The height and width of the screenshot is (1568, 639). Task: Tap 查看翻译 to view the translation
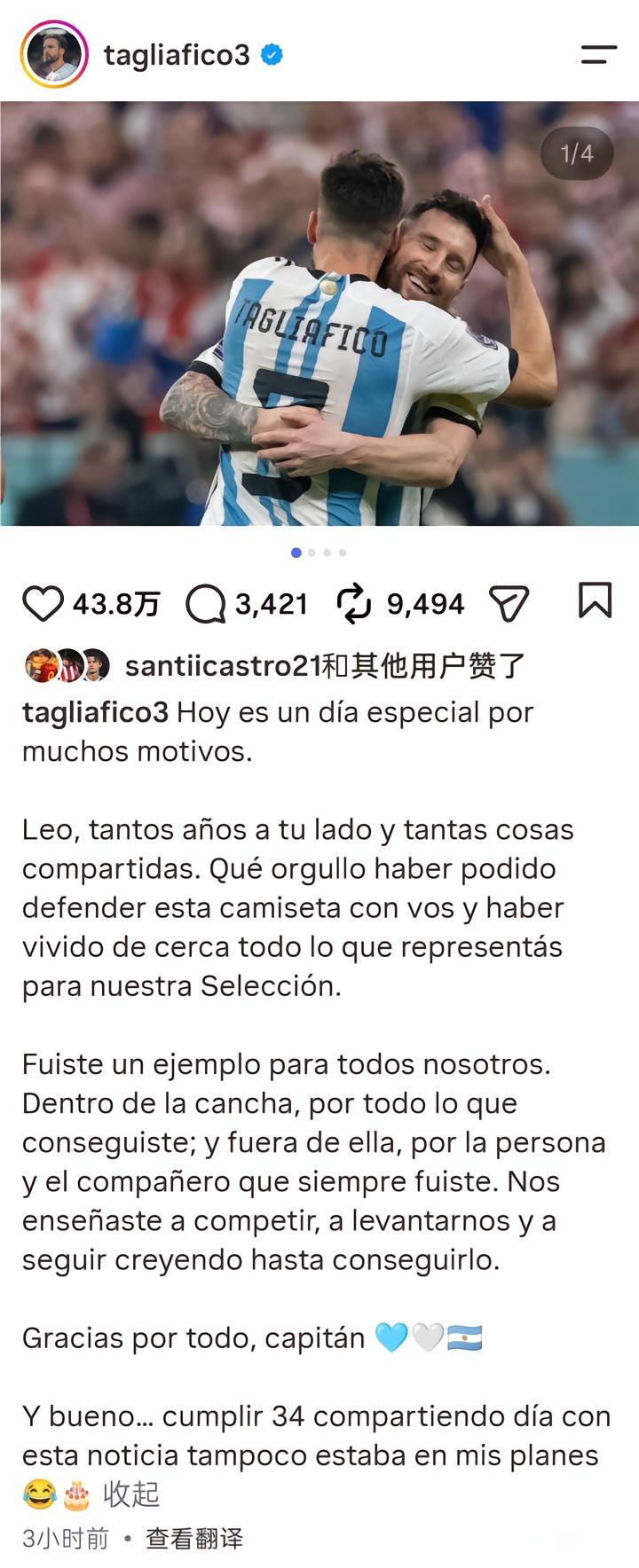click(194, 1538)
